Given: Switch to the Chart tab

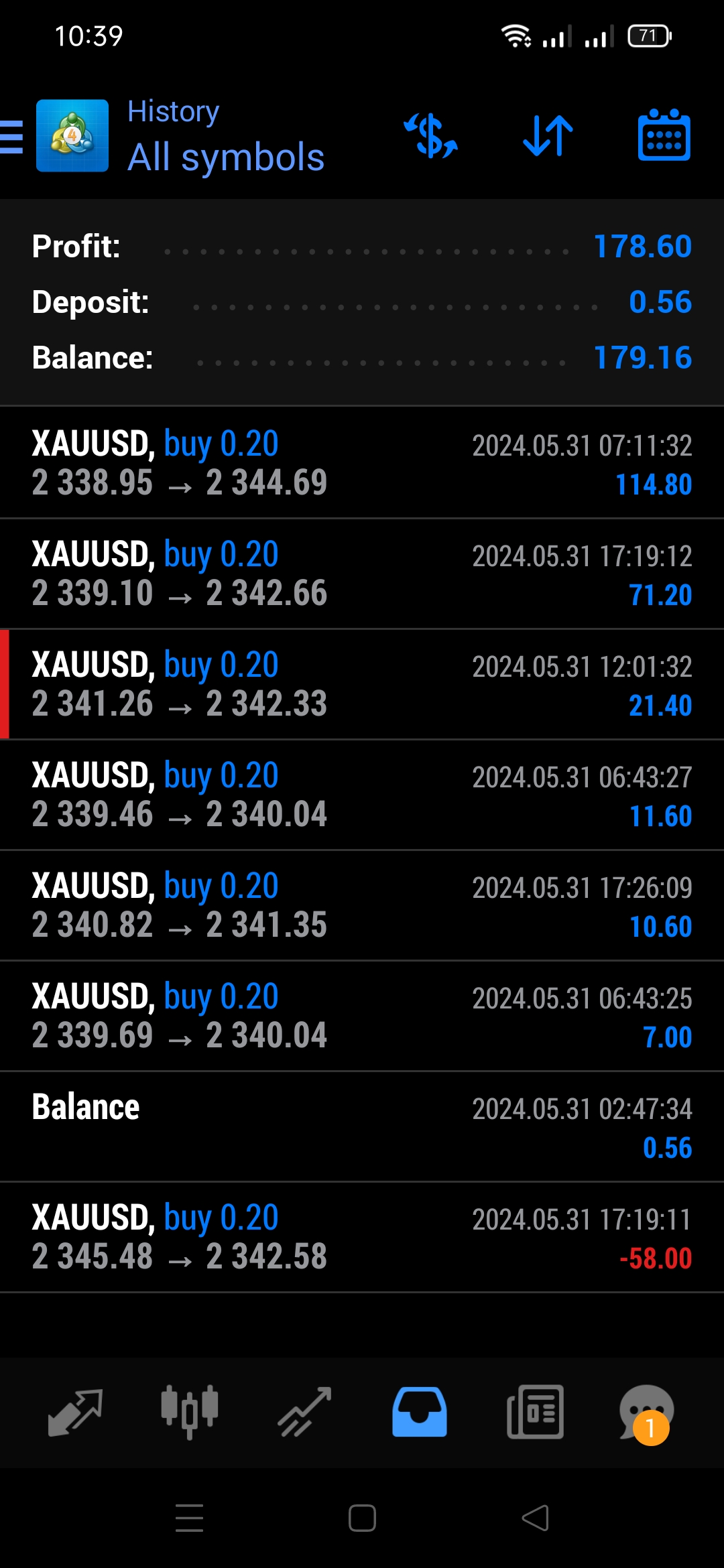Looking at the screenshot, I should (190, 1412).
